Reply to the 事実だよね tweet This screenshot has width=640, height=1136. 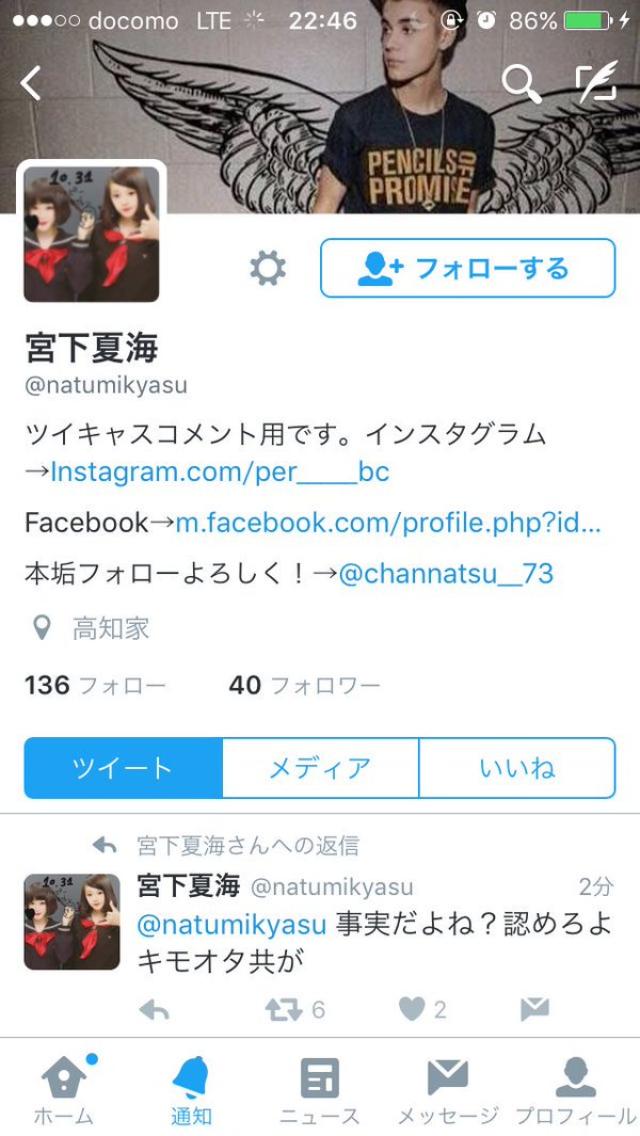tap(154, 1010)
